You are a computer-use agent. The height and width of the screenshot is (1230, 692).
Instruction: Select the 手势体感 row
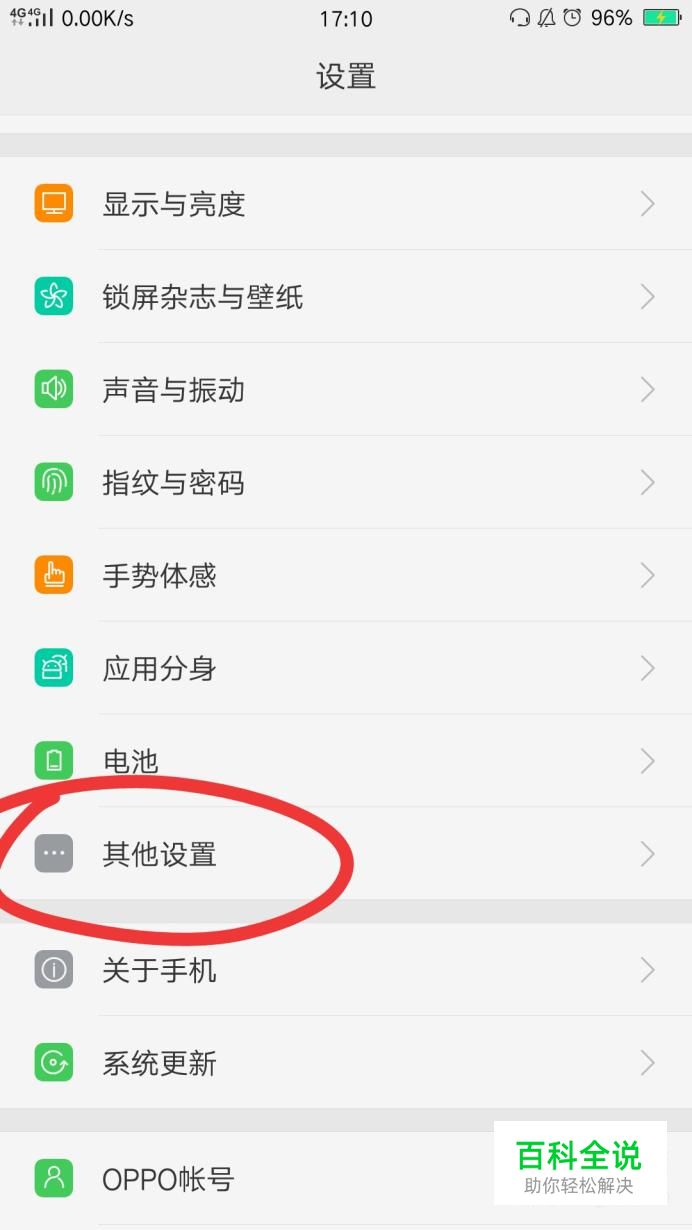pyautogui.click(x=346, y=576)
